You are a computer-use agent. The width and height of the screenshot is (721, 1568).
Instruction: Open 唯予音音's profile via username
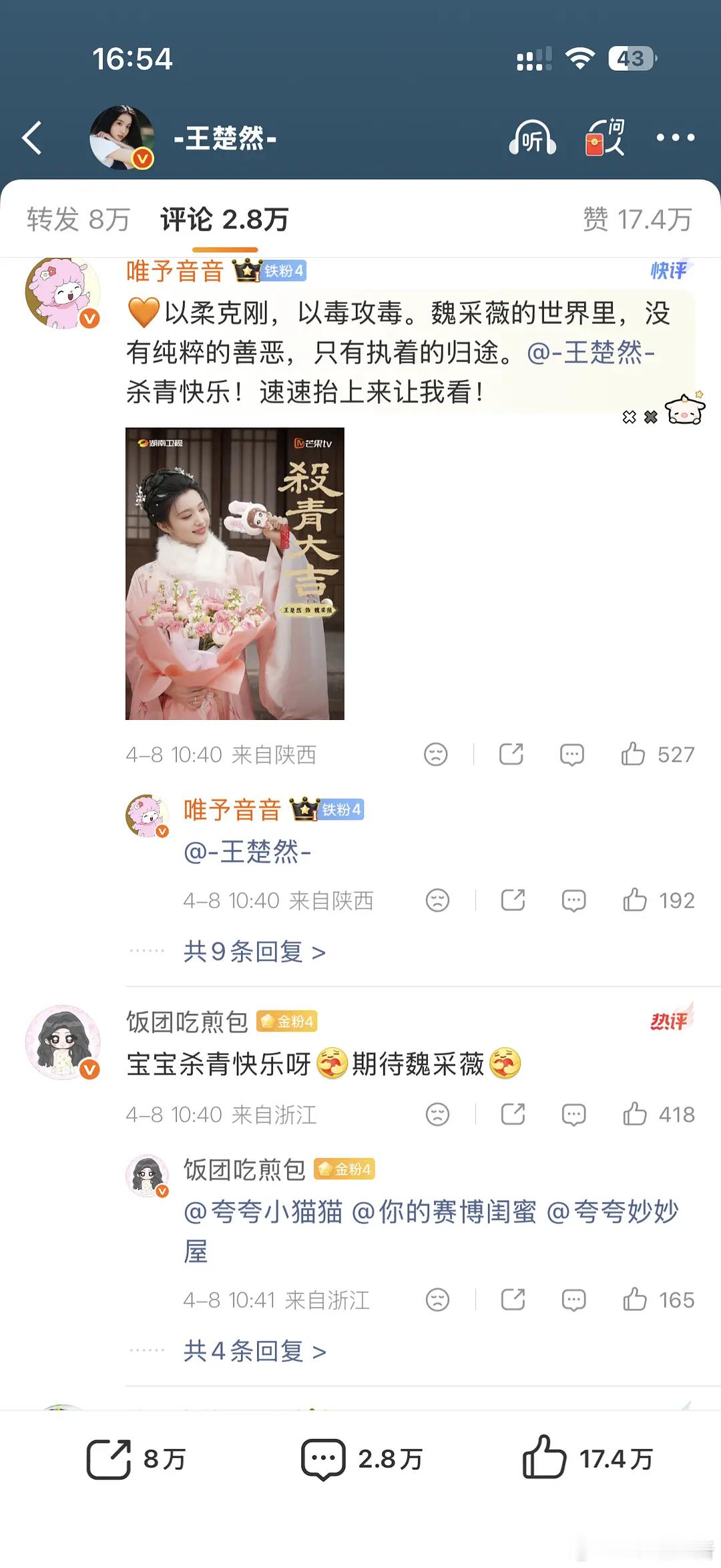click(x=175, y=271)
